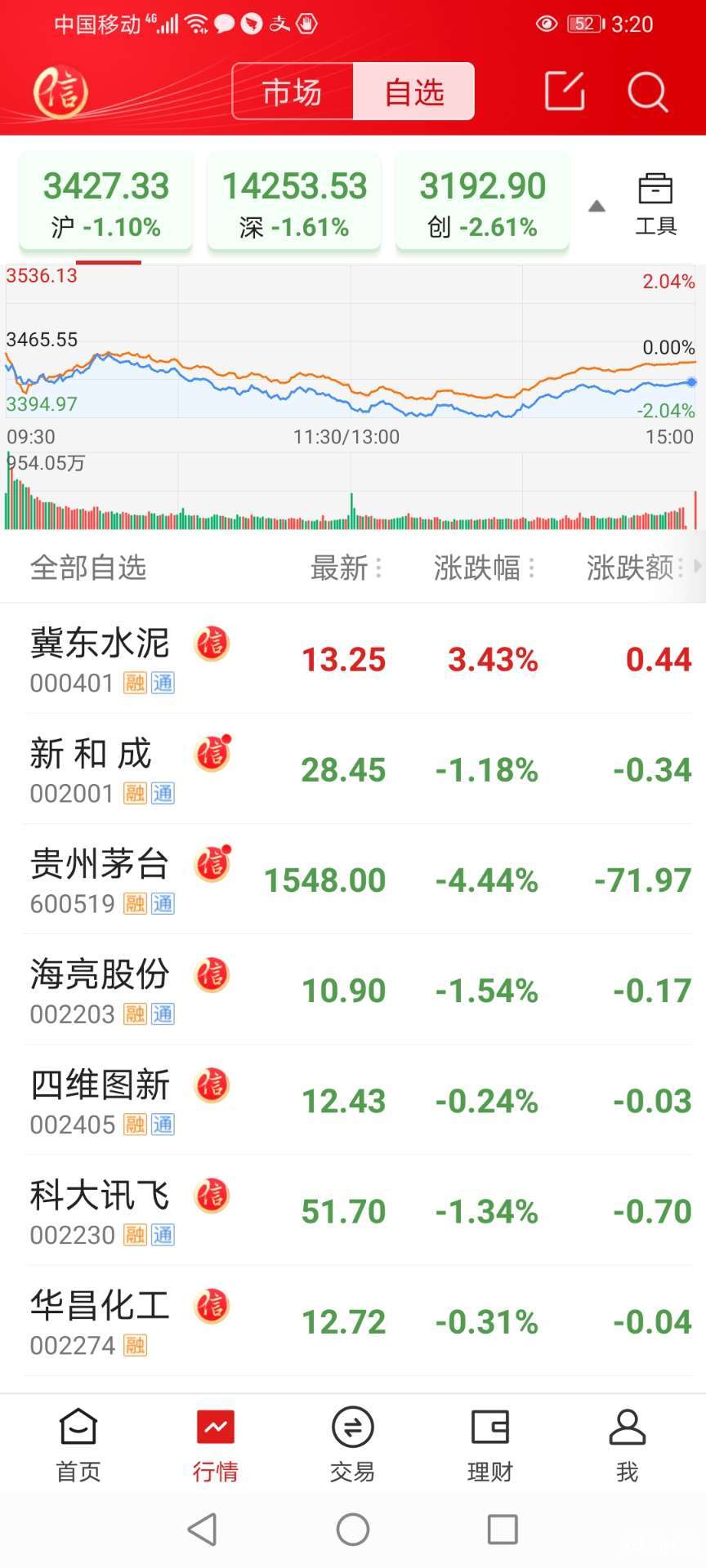This screenshot has width=706, height=1568.
Task: Open the 理财 tab
Action: click(x=489, y=1445)
